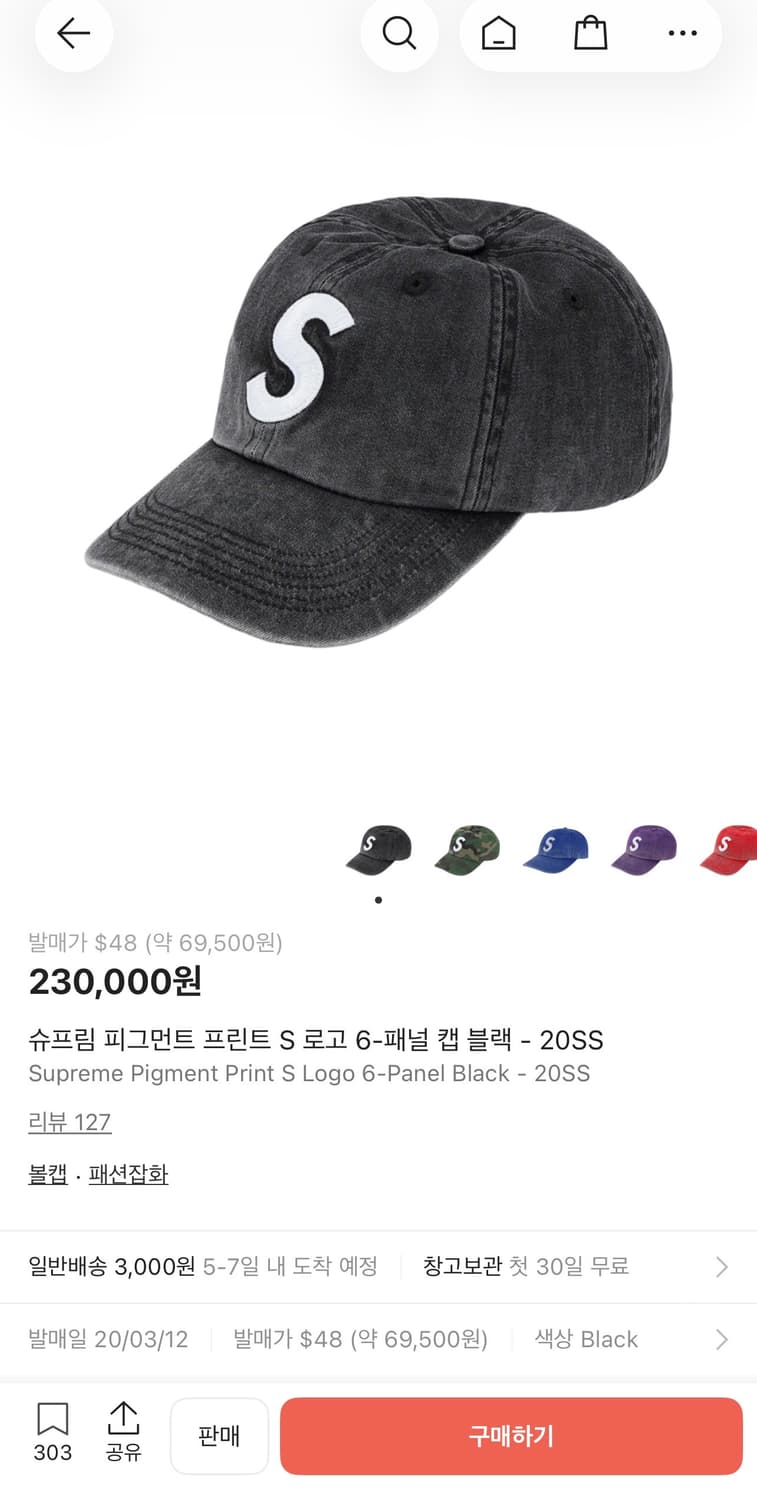The width and height of the screenshot is (757, 1500).
Task: Open the search icon
Action: coord(399,33)
